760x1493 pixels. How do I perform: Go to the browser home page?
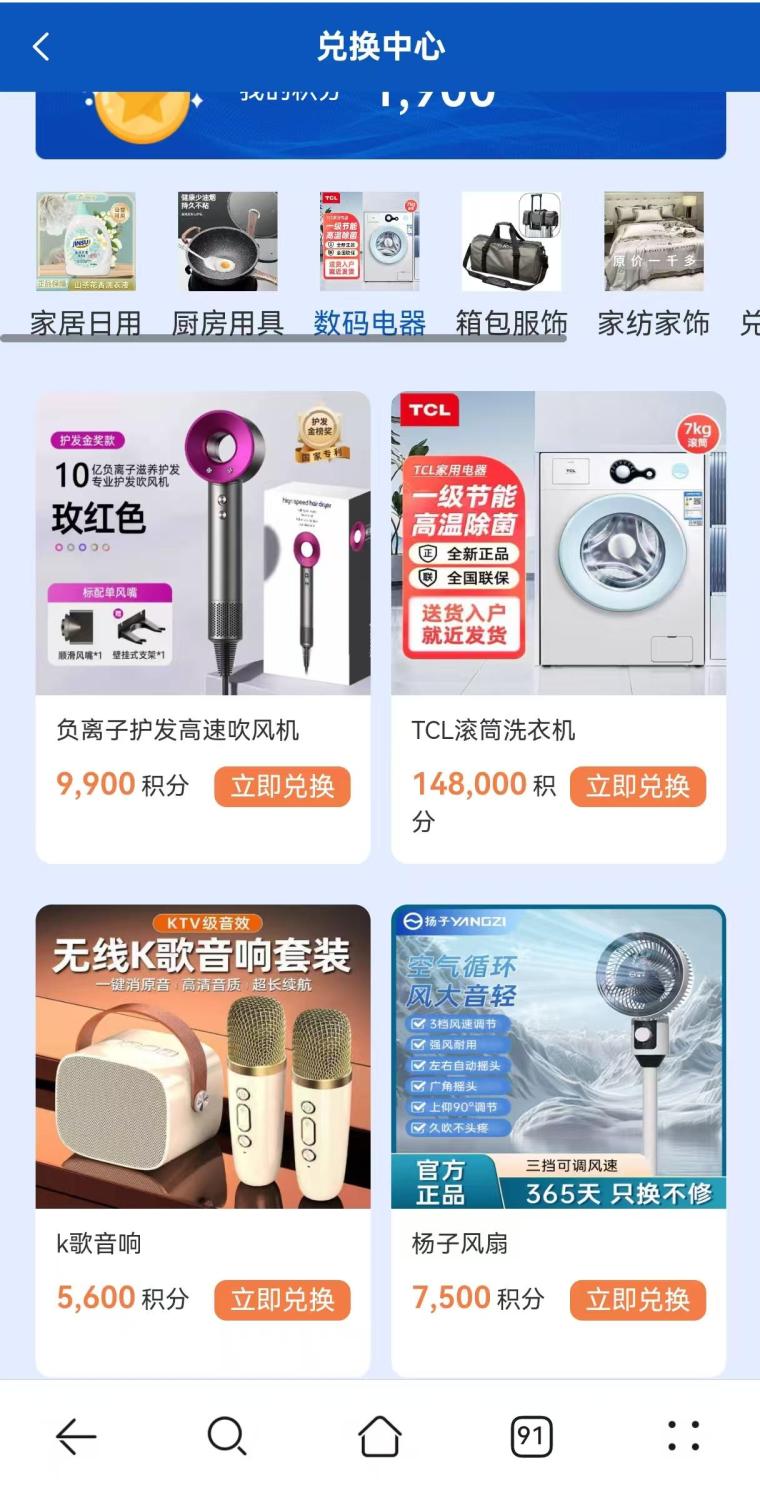tap(379, 1437)
